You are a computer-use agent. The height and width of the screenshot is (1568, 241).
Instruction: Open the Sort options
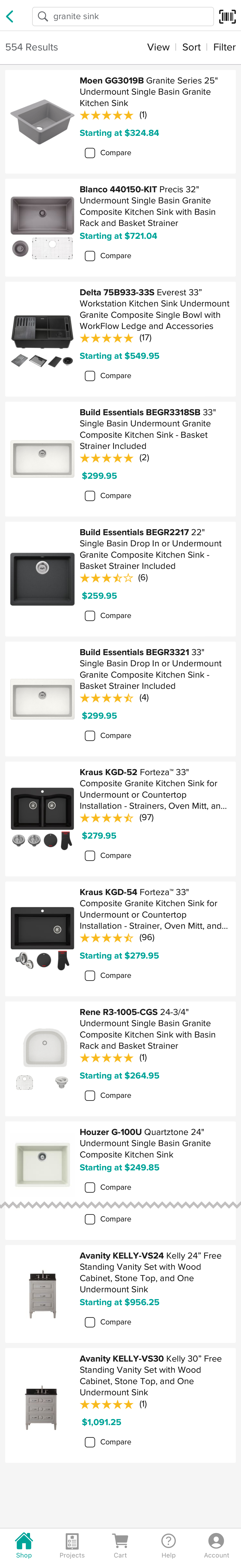[191, 47]
